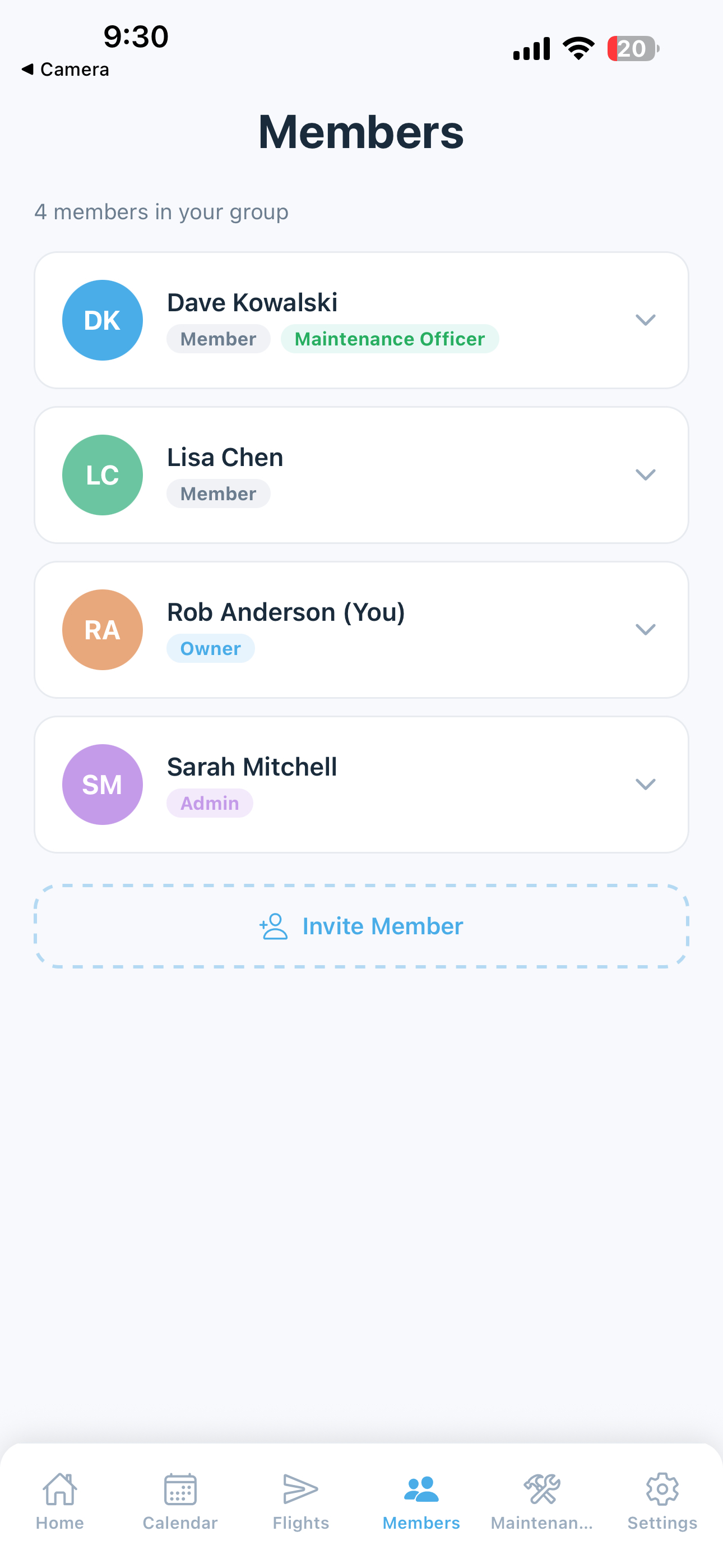Tap the Settings gear icon

pyautogui.click(x=661, y=1490)
